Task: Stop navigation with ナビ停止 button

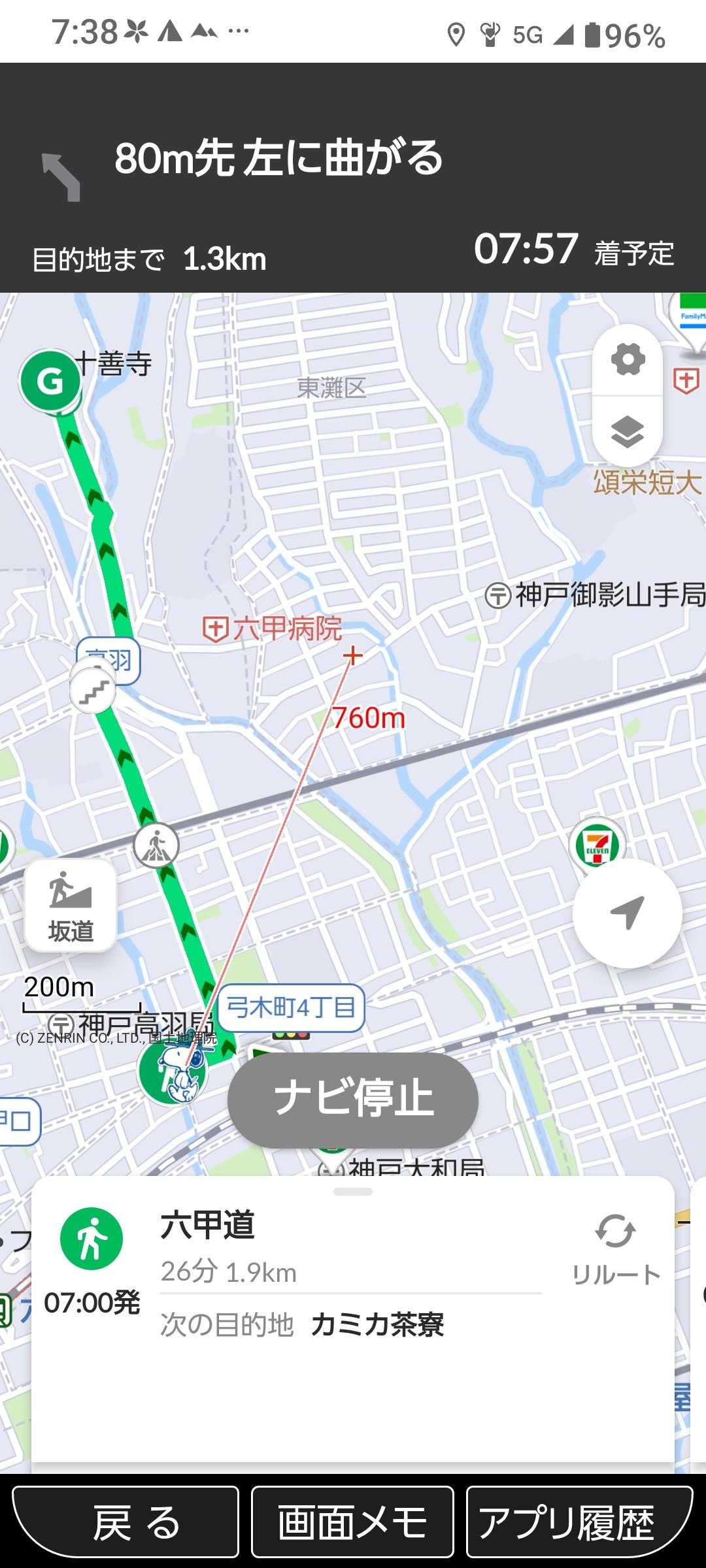Action: pyautogui.click(x=353, y=1098)
